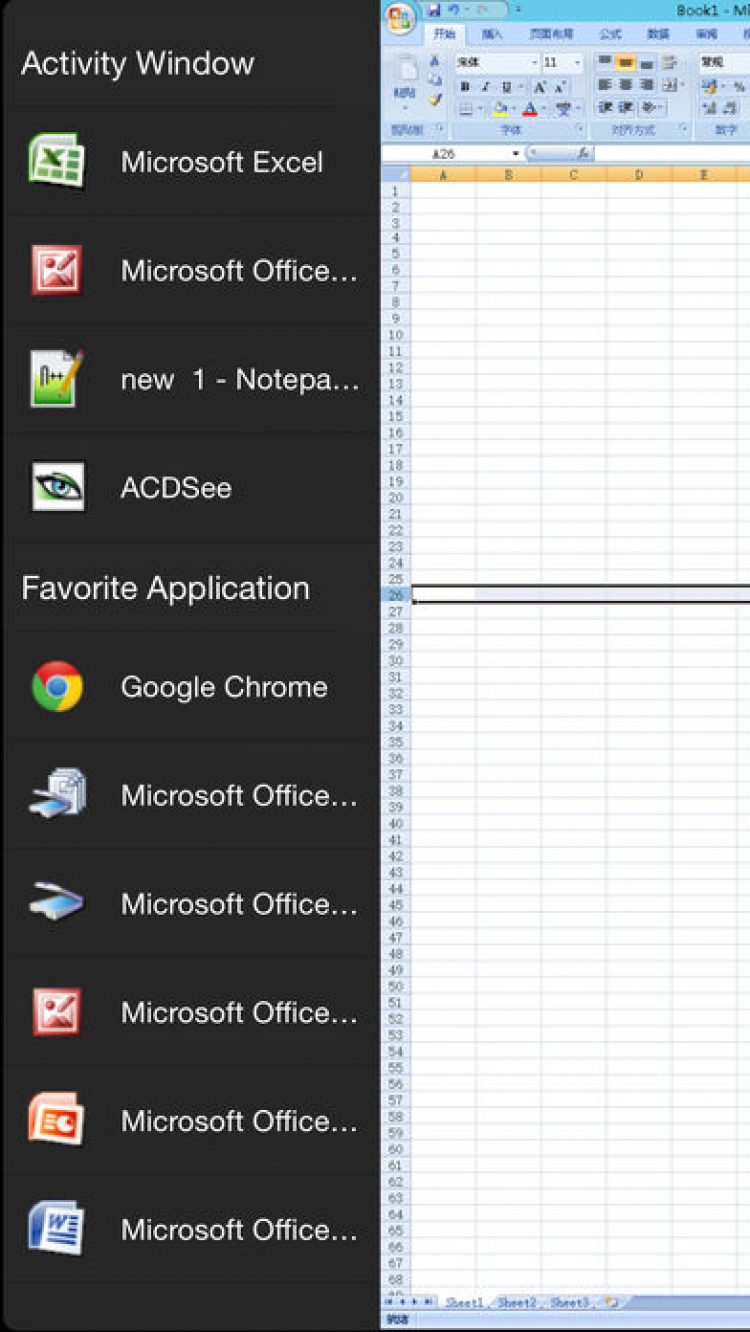Launch the PowerPoint favorite with orange icon

point(190,1121)
